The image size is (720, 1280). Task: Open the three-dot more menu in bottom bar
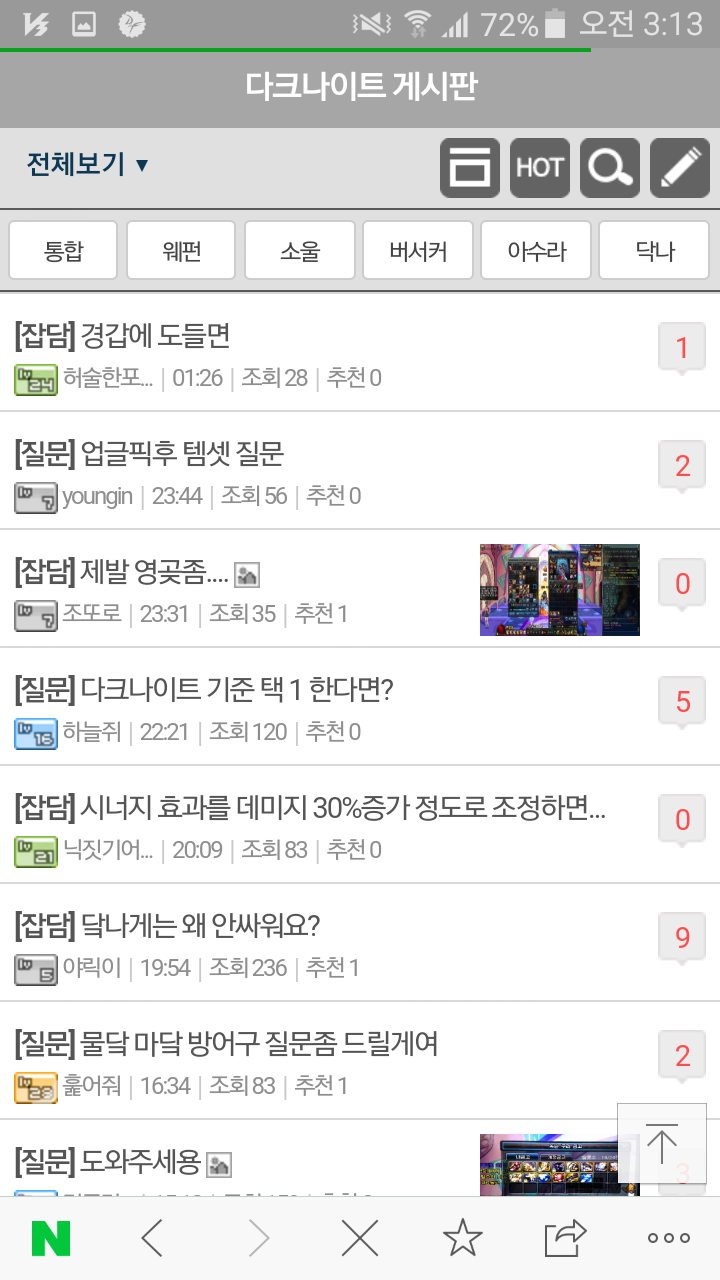(669, 1239)
